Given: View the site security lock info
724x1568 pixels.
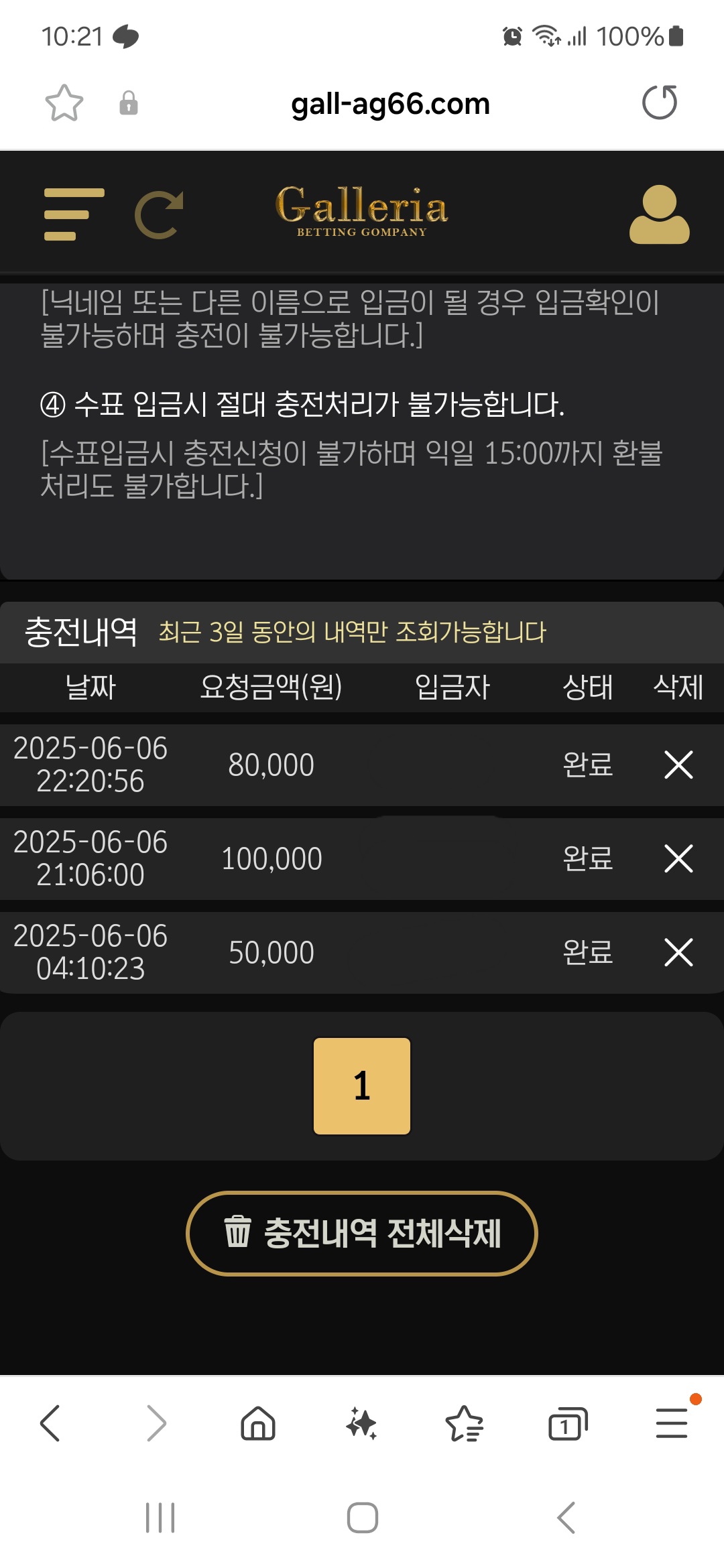Looking at the screenshot, I should pos(129,103).
